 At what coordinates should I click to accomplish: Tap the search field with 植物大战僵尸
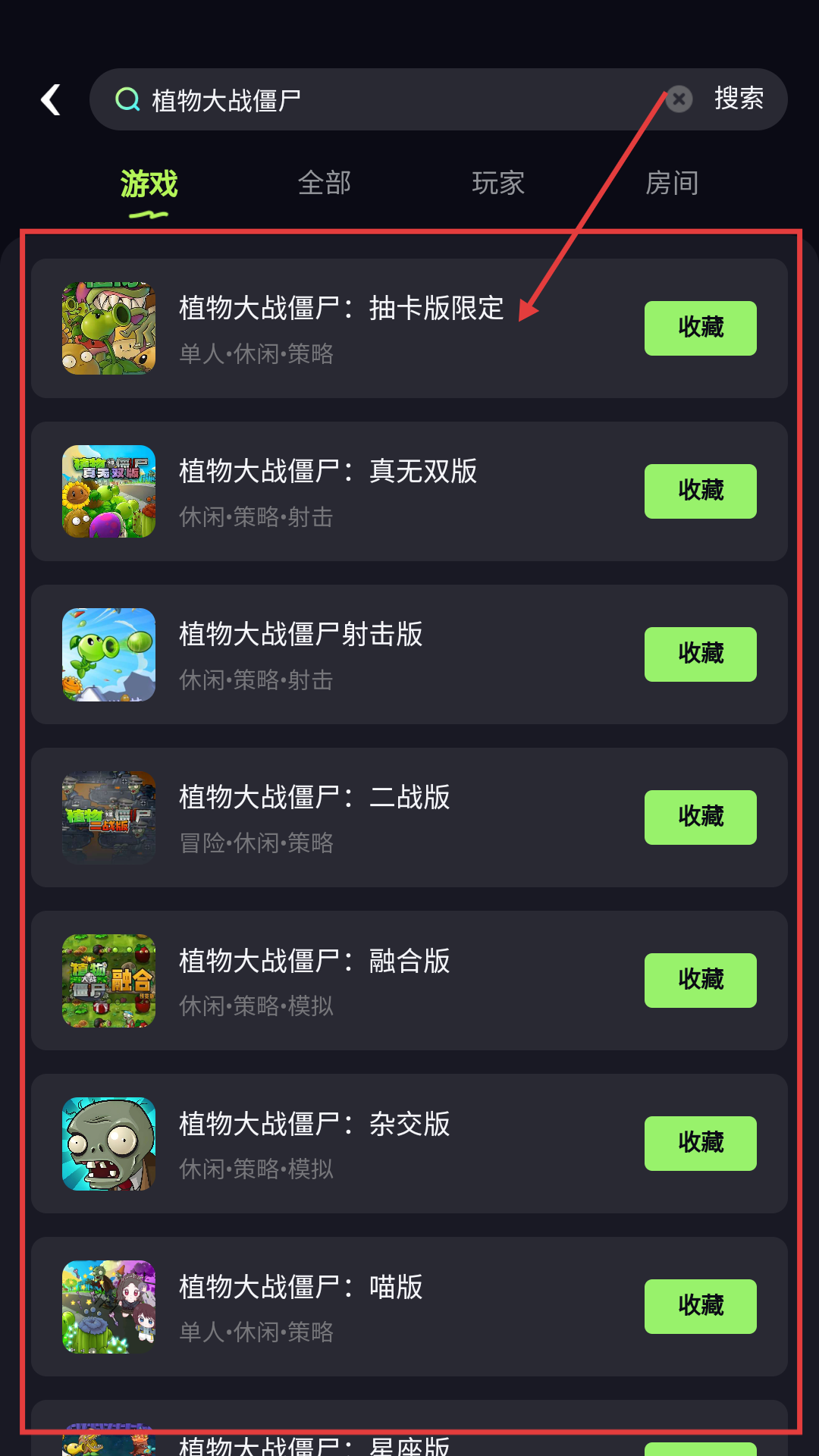click(379, 99)
